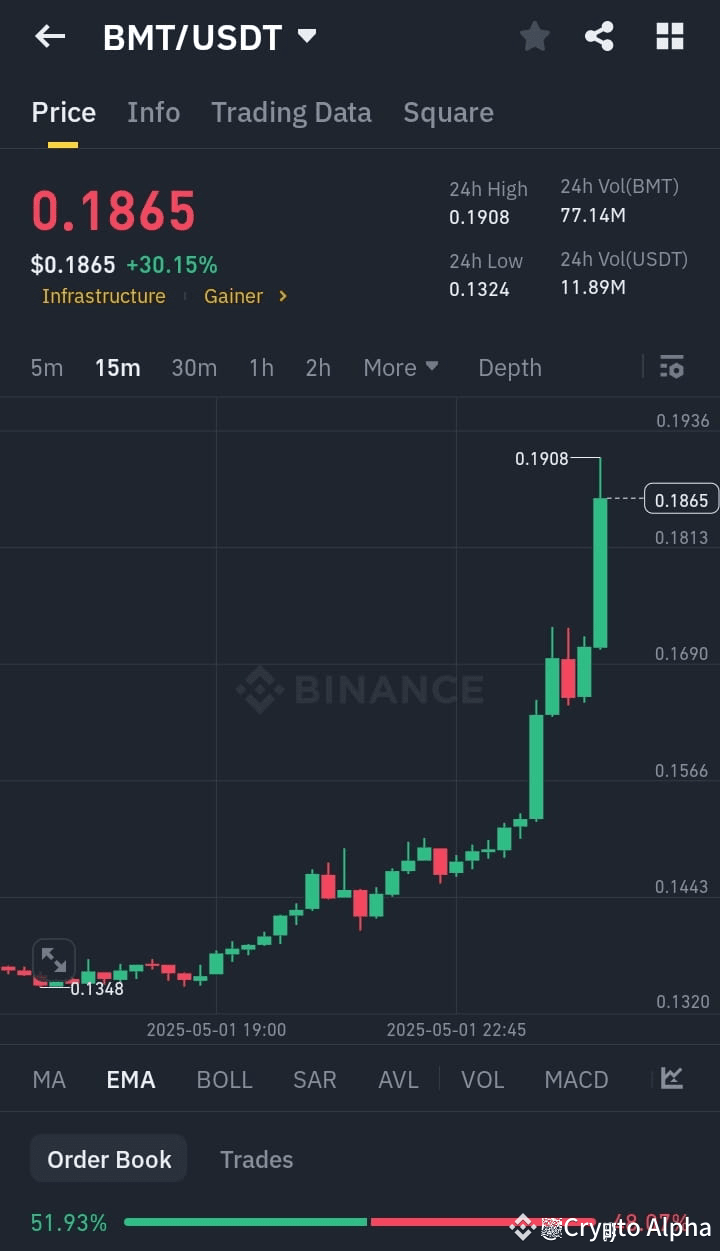Viewport: 720px width, 1251px height.
Task: Enable the MA indicator
Action: (48, 1080)
